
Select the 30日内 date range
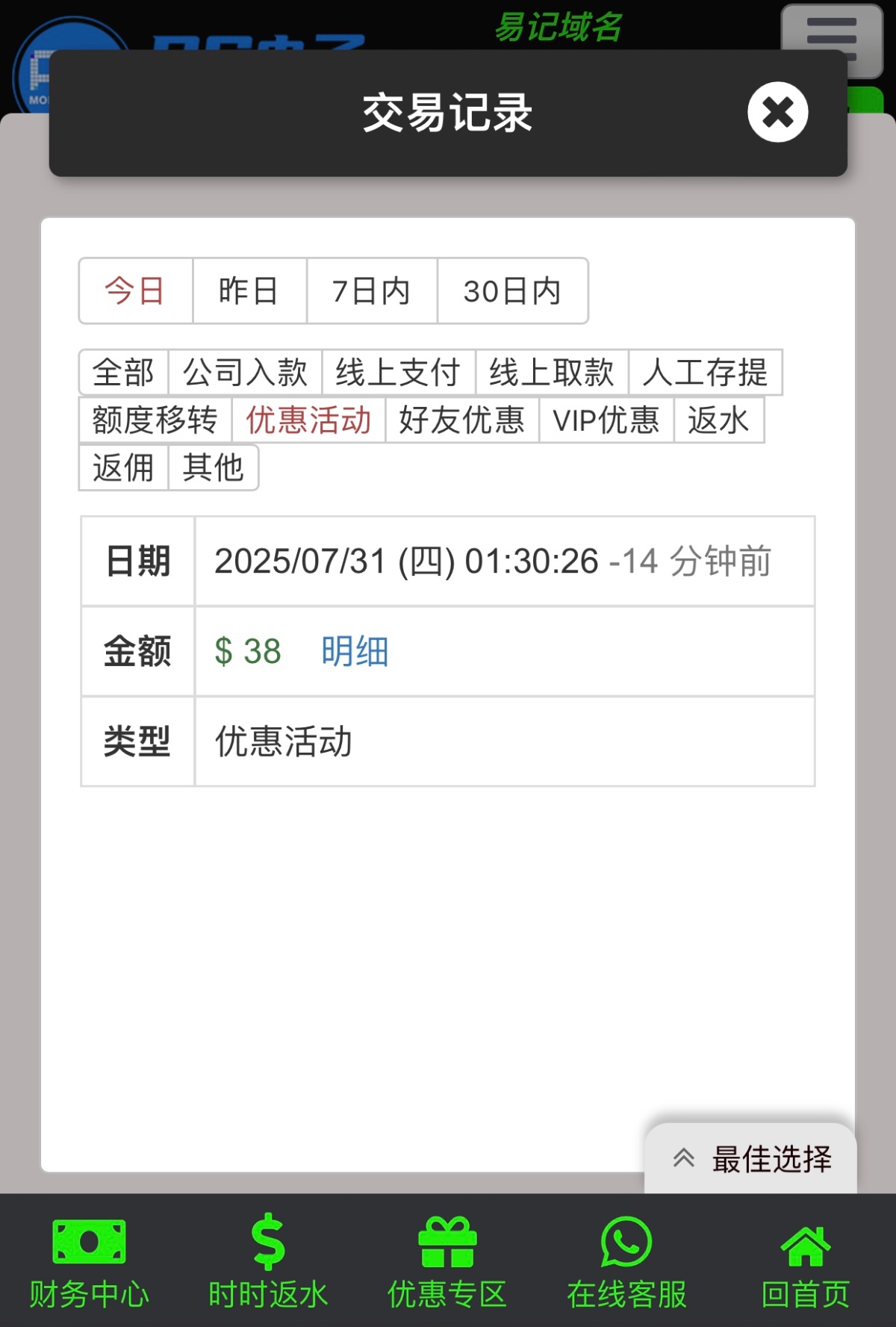512,291
